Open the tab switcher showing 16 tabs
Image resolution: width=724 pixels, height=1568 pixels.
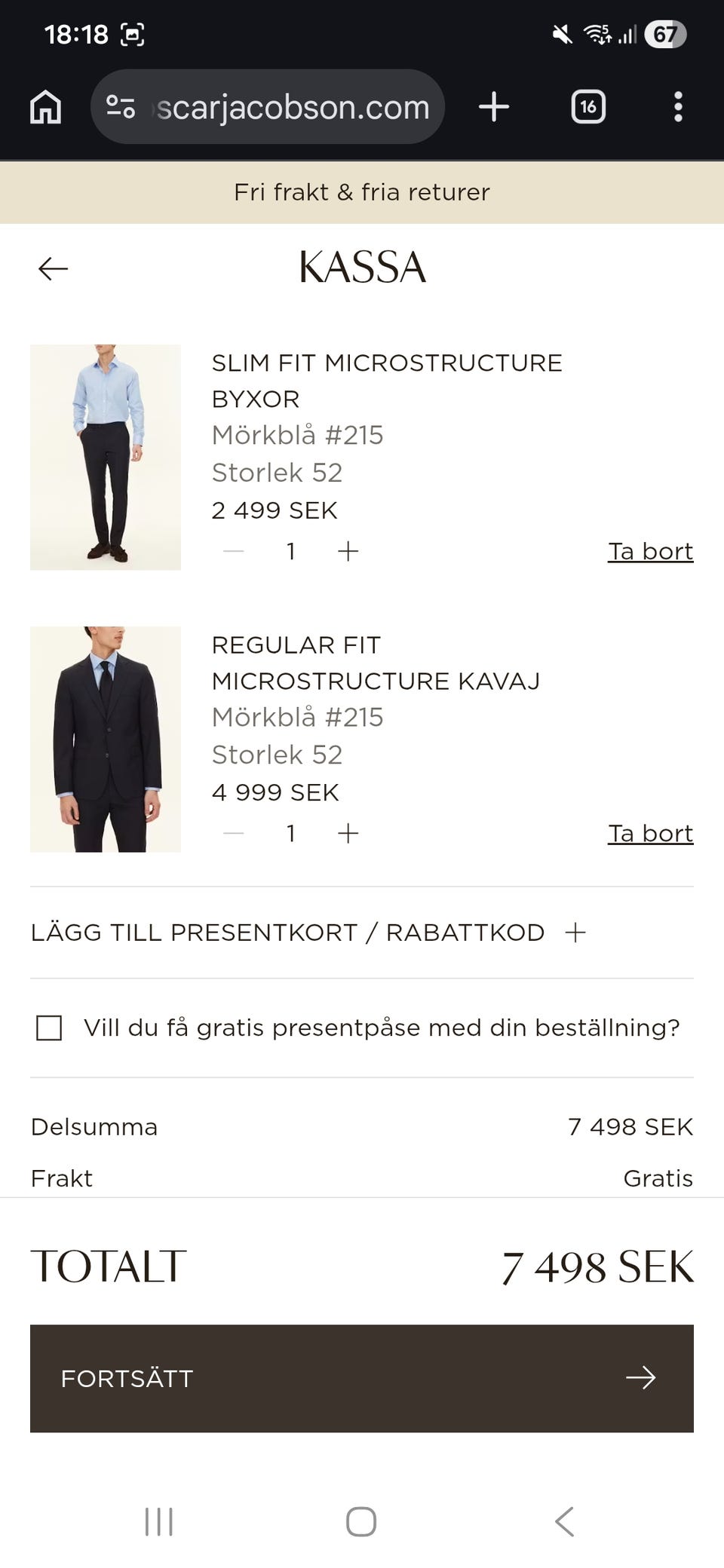[586, 106]
